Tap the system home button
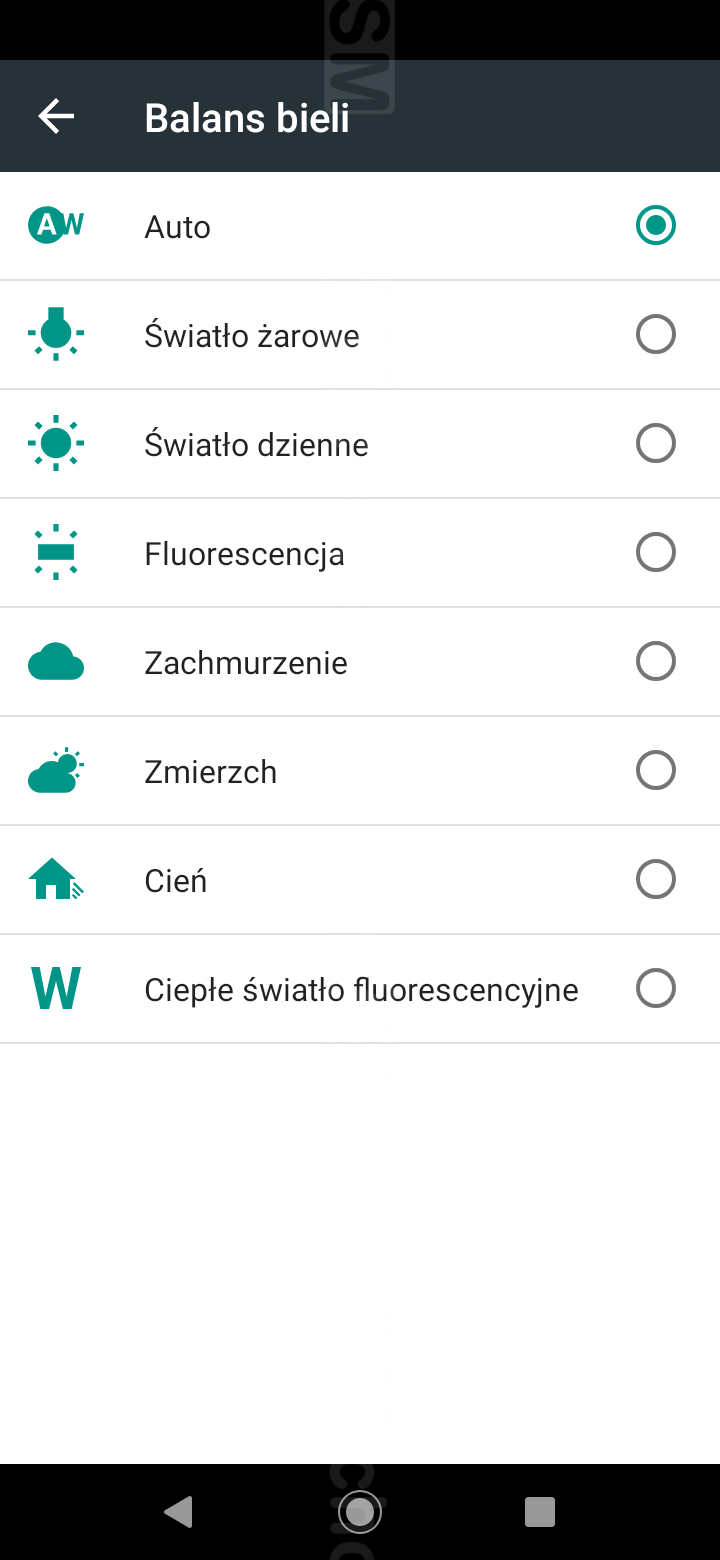Viewport: 720px width, 1560px height. (x=359, y=1511)
